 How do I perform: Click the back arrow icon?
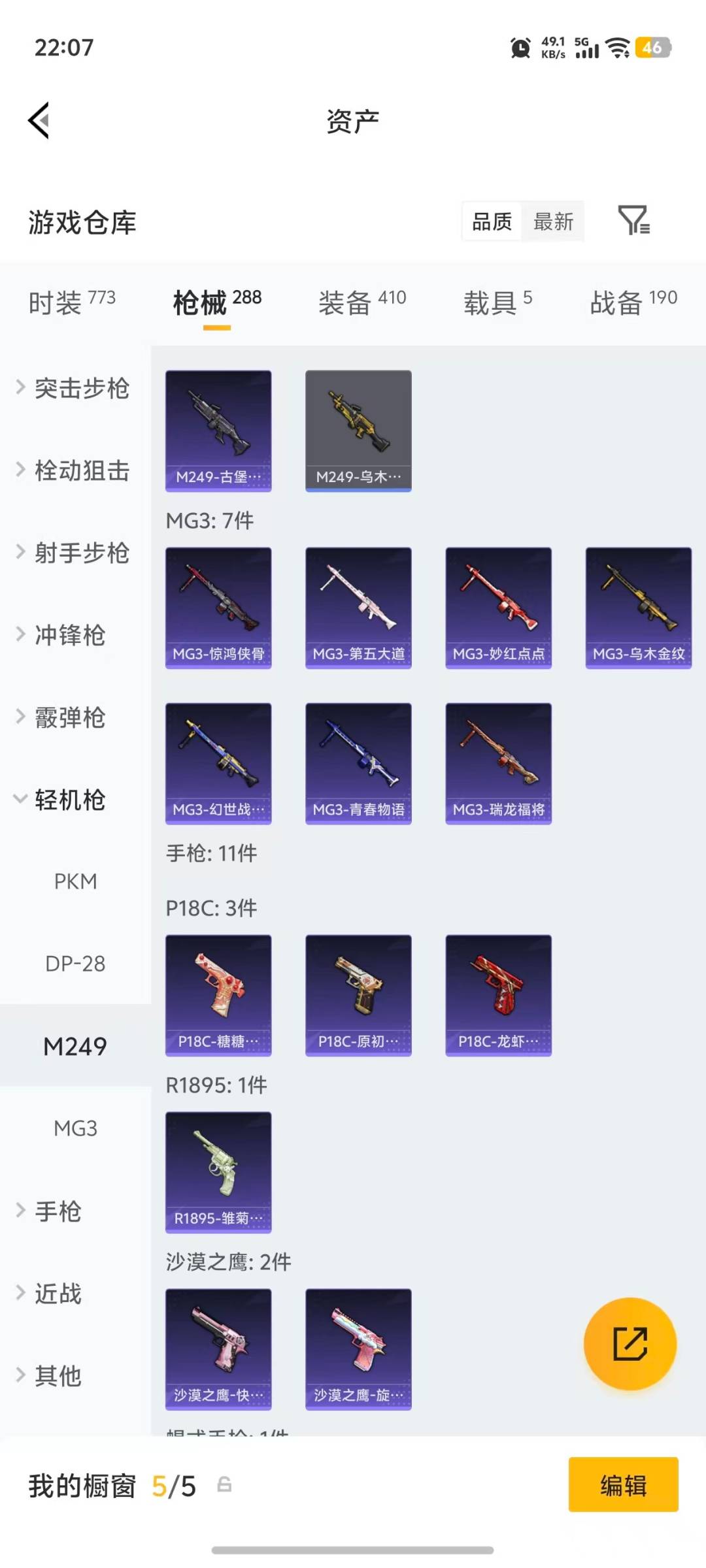(39, 121)
